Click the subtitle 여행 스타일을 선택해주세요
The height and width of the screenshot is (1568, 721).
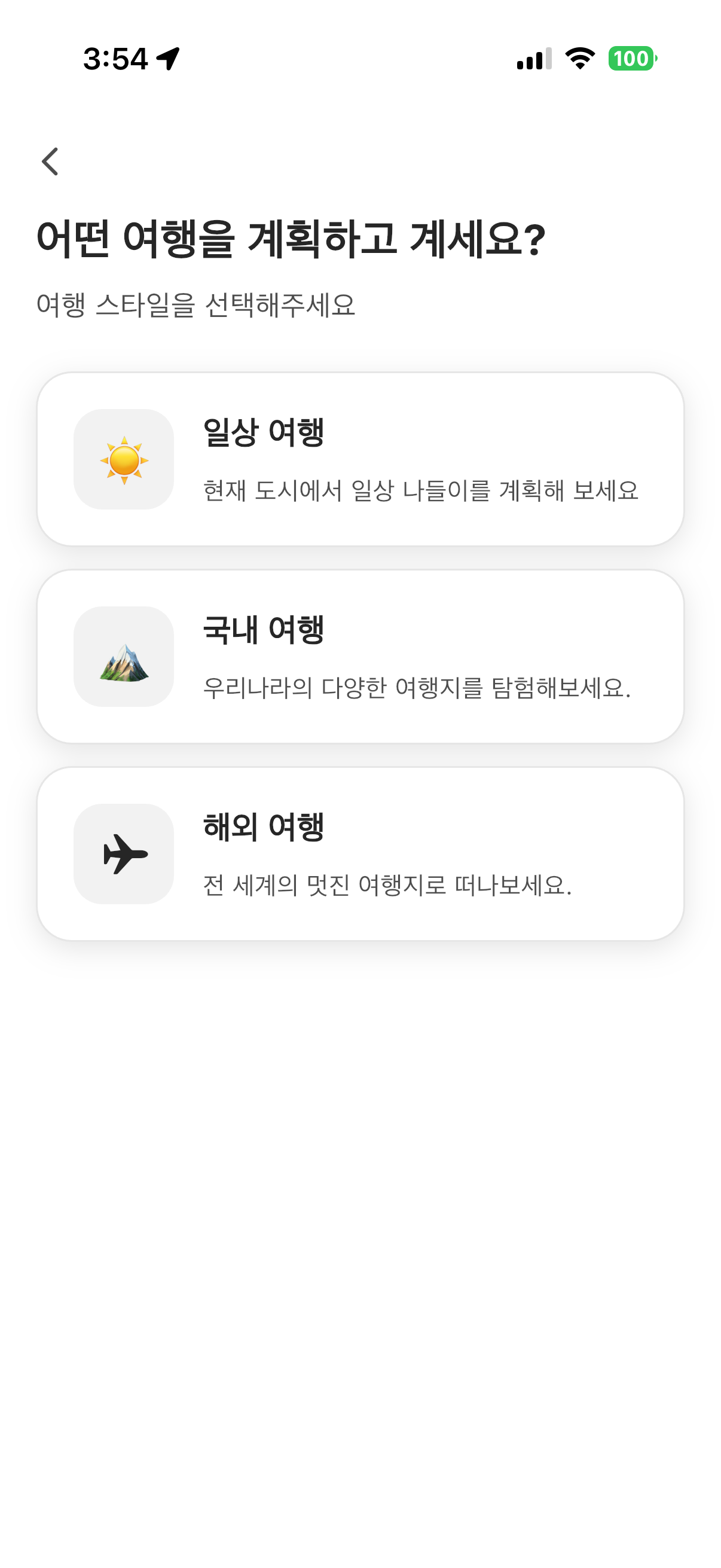click(x=198, y=303)
